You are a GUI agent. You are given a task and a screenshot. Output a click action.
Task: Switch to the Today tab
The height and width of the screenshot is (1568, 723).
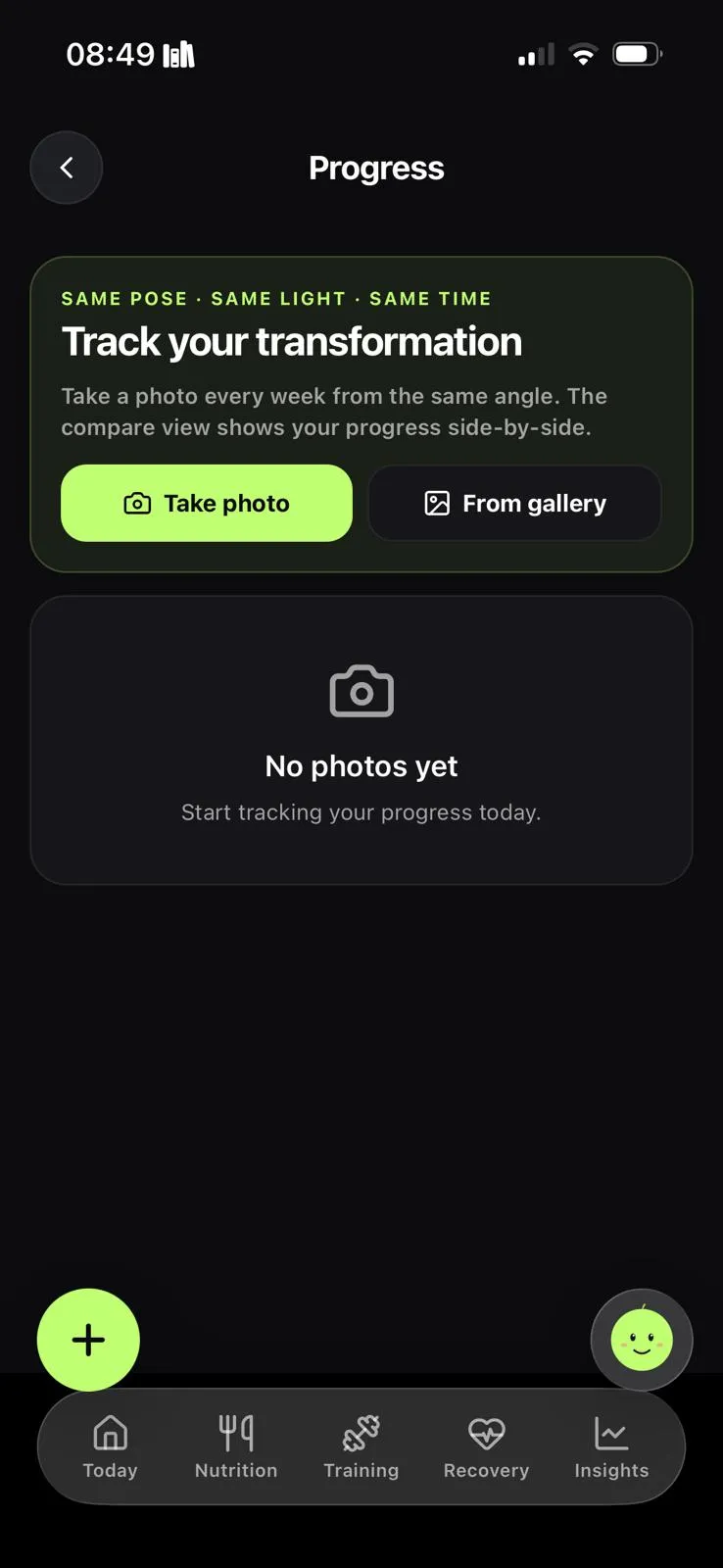[x=111, y=1446]
